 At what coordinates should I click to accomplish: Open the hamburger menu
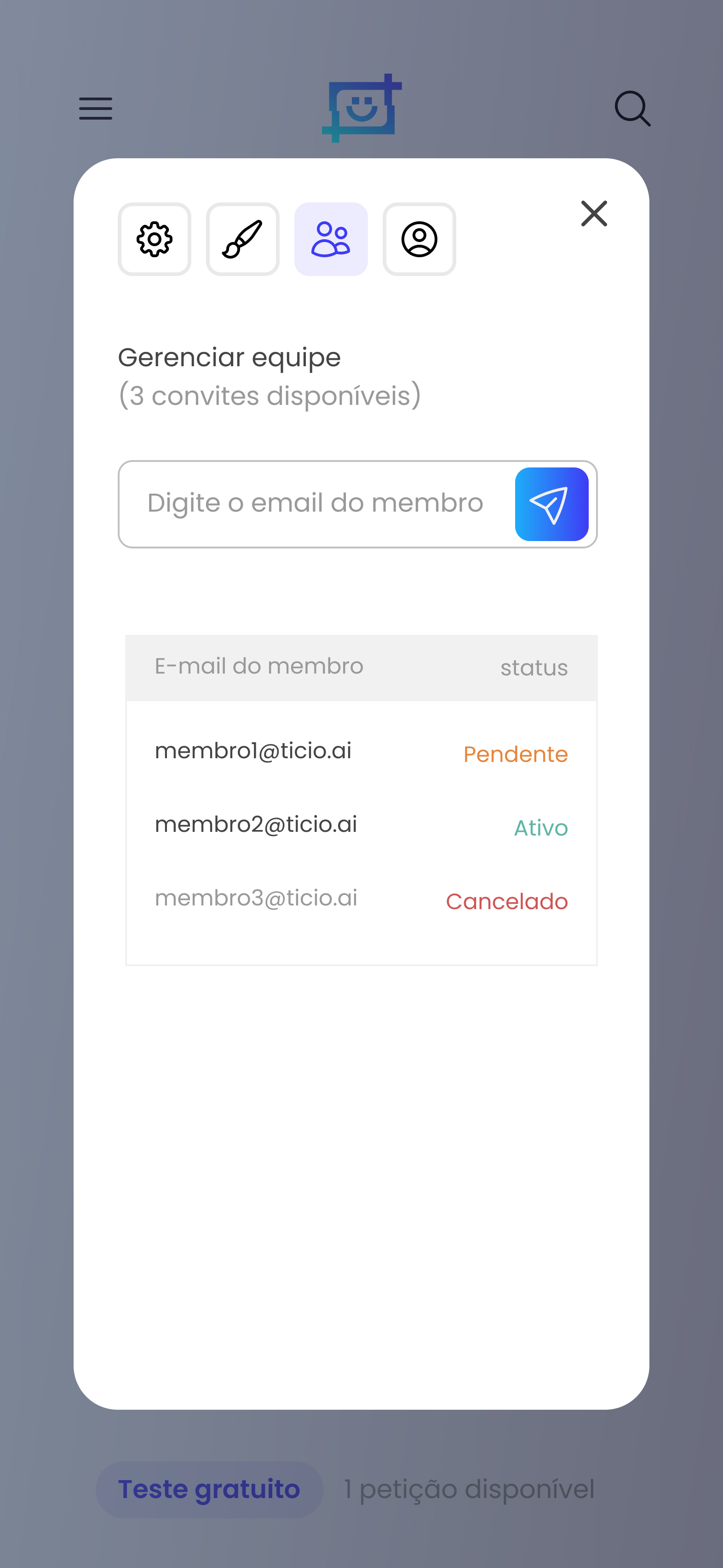pos(96,108)
